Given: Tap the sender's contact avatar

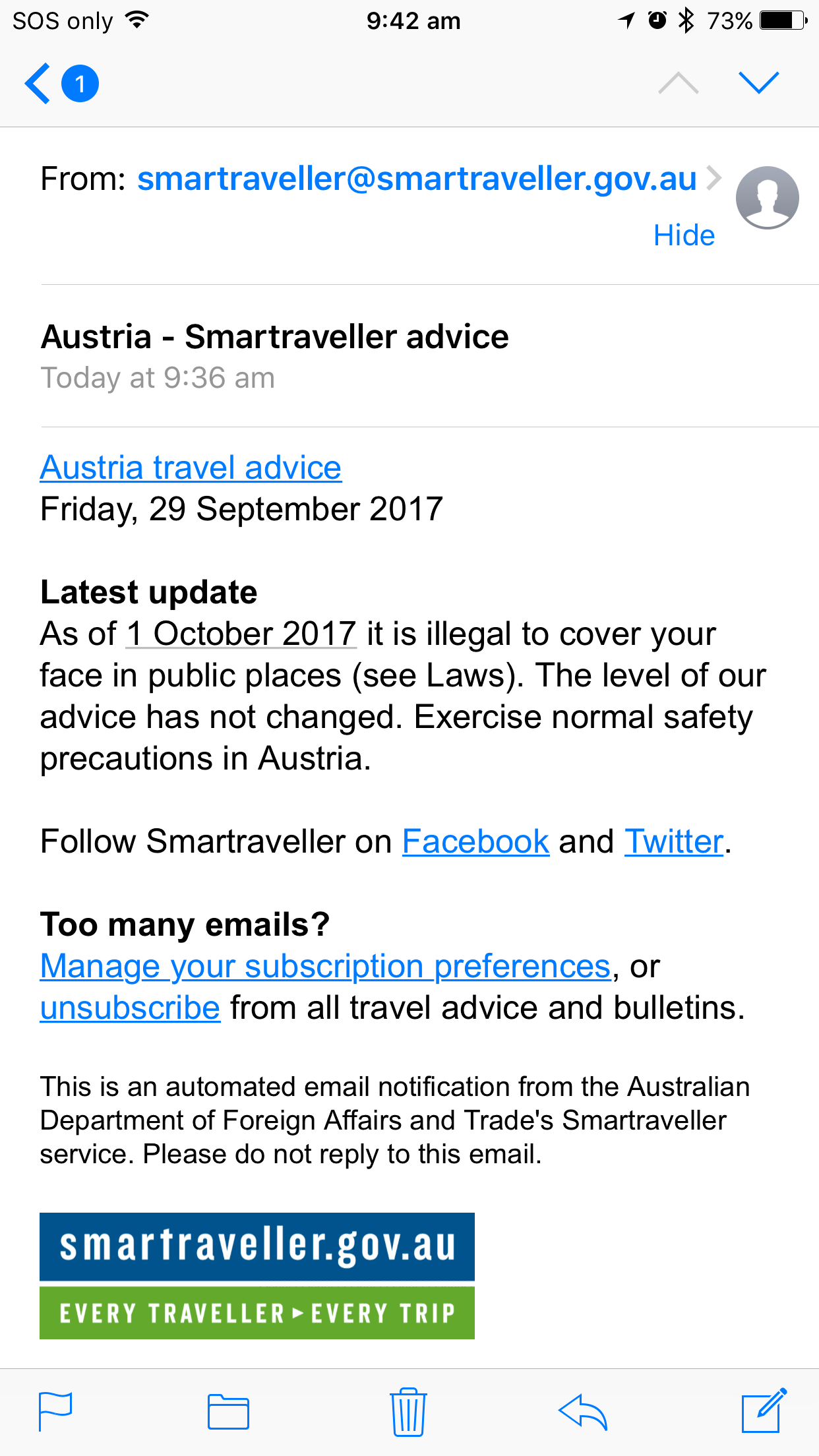Looking at the screenshot, I should coord(767,197).
